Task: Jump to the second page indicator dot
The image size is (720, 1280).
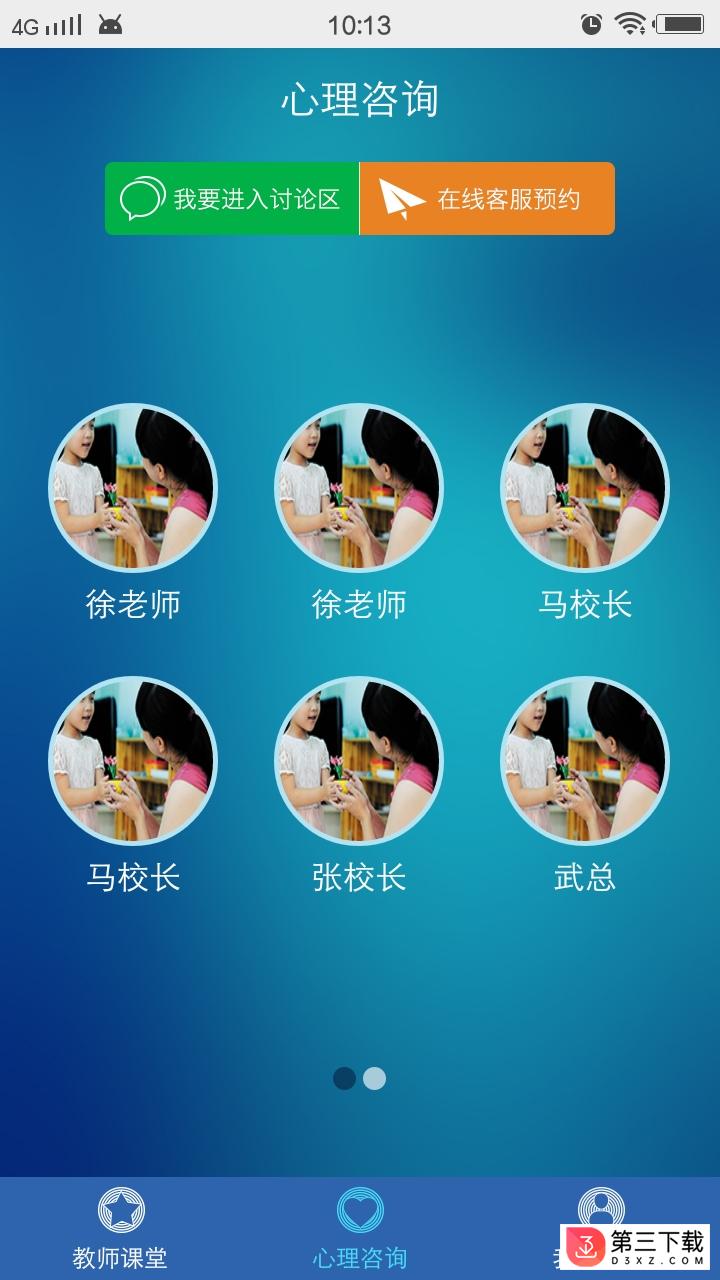Action: pos(374,1078)
